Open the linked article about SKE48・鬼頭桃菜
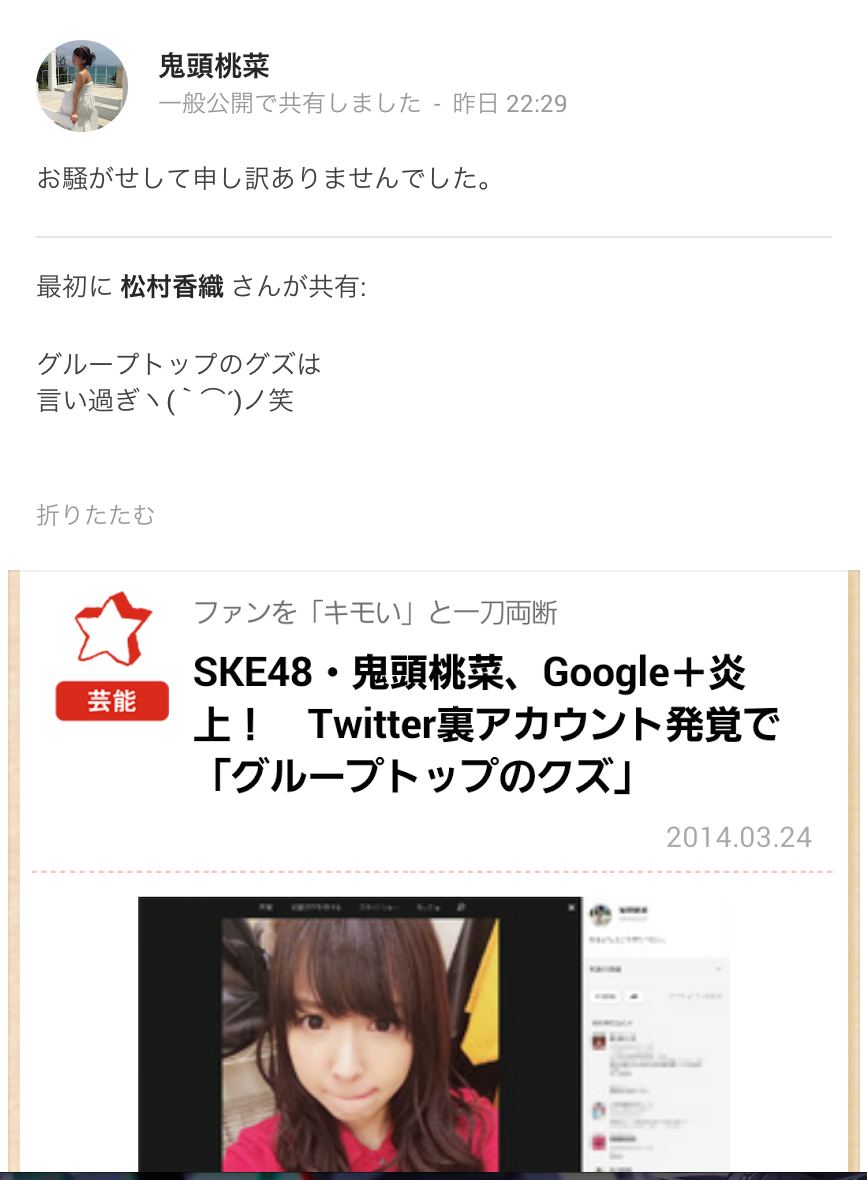The width and height of the screenshot is (867, 1180). tap(485, 726)
